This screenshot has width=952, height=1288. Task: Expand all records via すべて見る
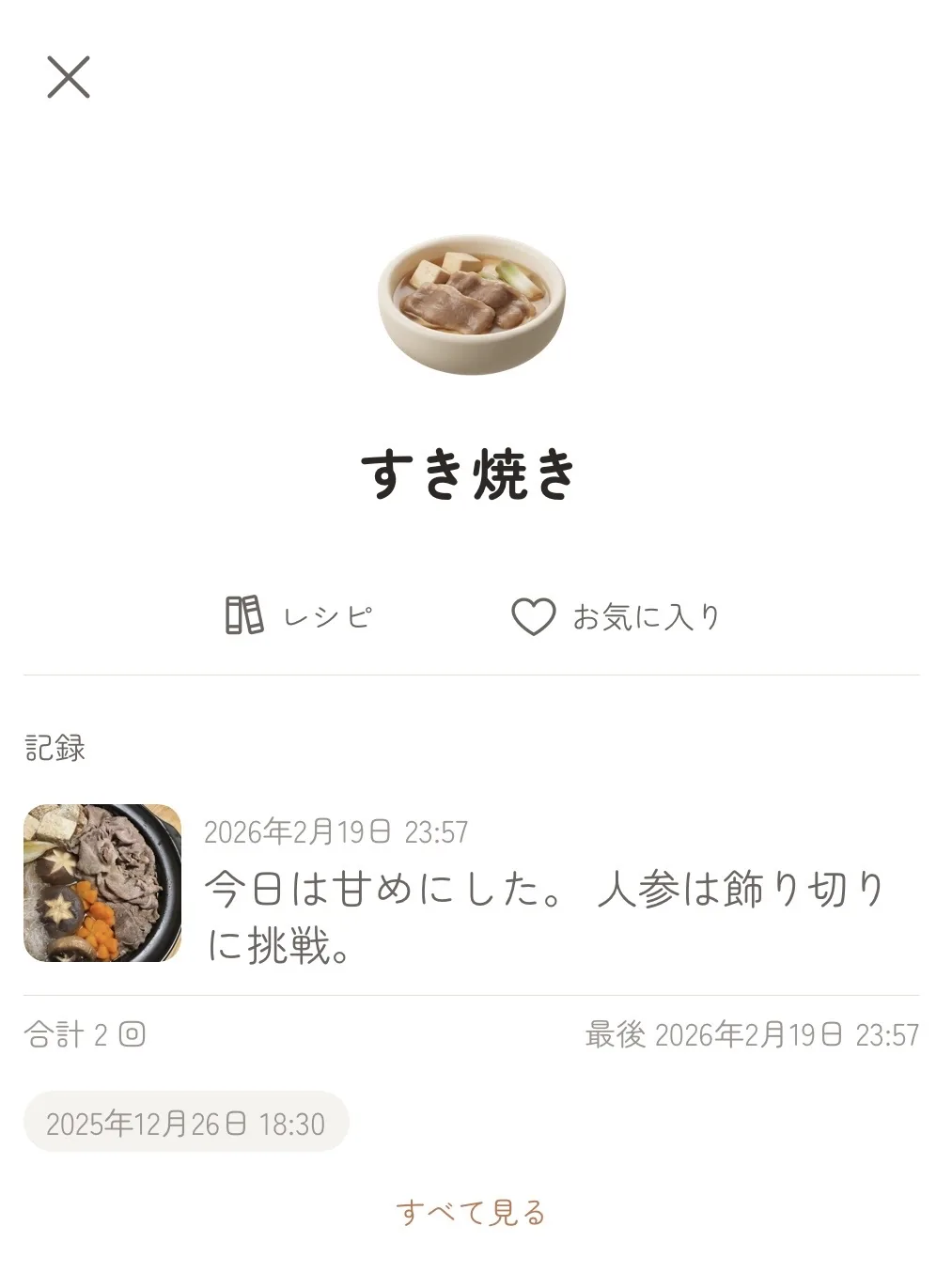tap(471, 1212)
